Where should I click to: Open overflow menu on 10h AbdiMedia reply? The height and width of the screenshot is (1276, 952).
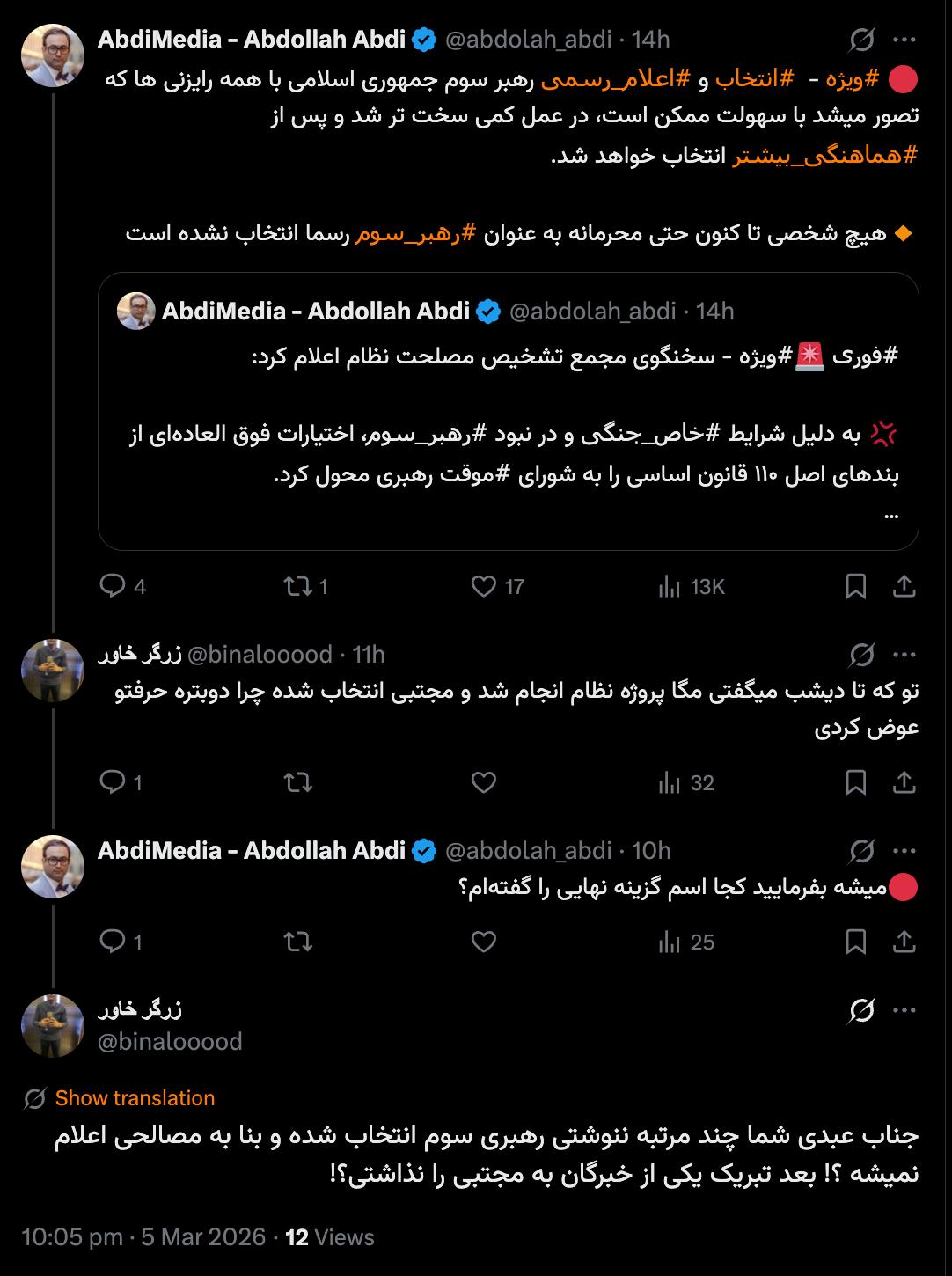904,851
